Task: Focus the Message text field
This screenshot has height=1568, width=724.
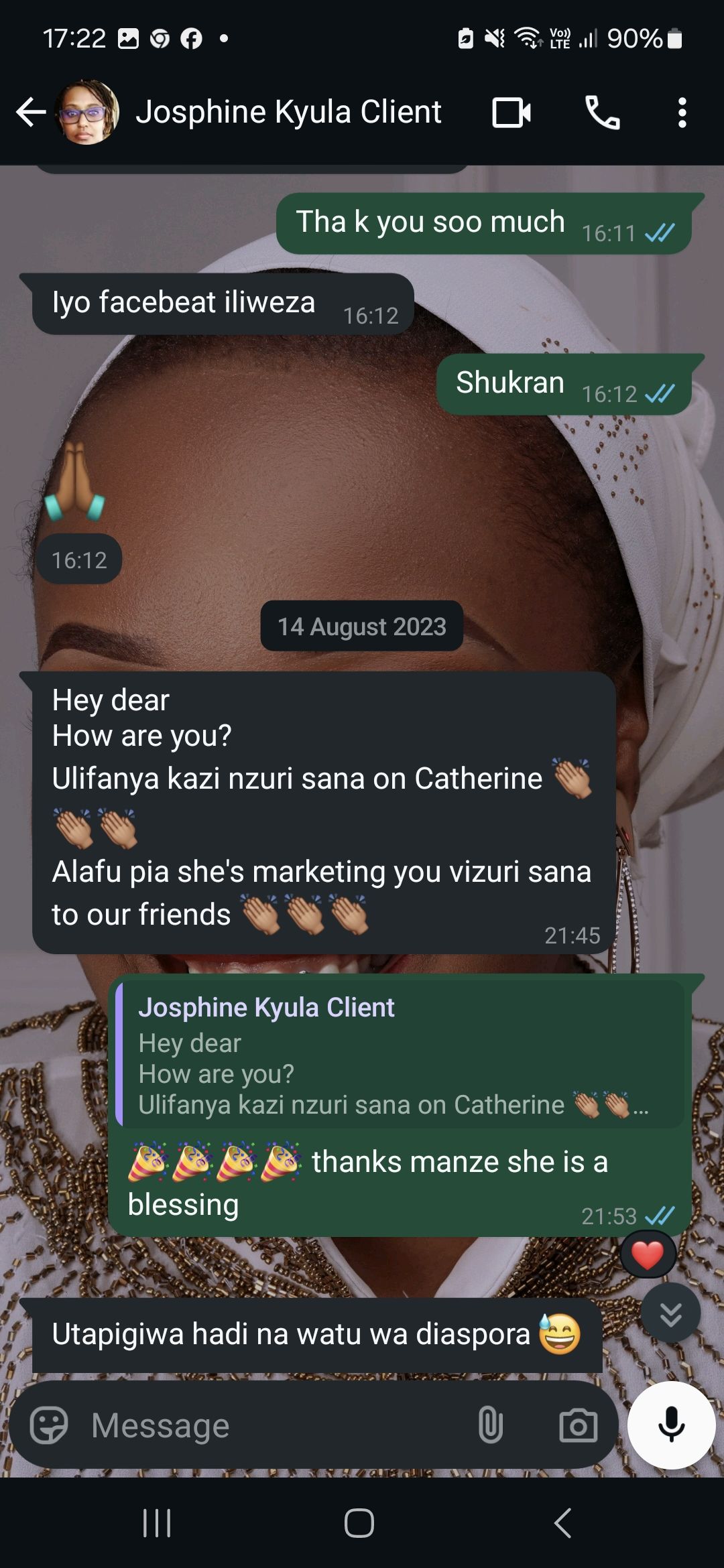Action: [268, 1425]
